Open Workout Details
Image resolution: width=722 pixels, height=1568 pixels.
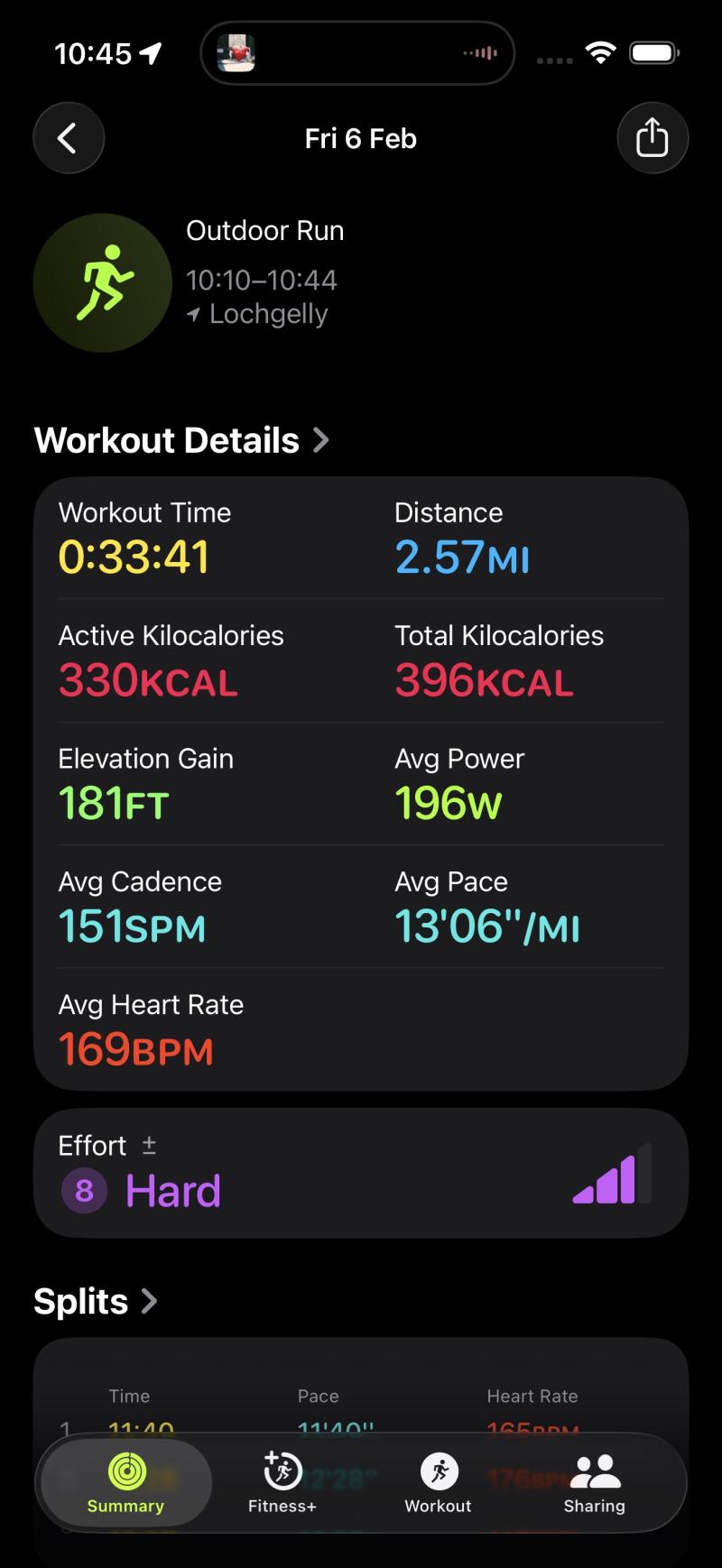click(x=180, y=440)
